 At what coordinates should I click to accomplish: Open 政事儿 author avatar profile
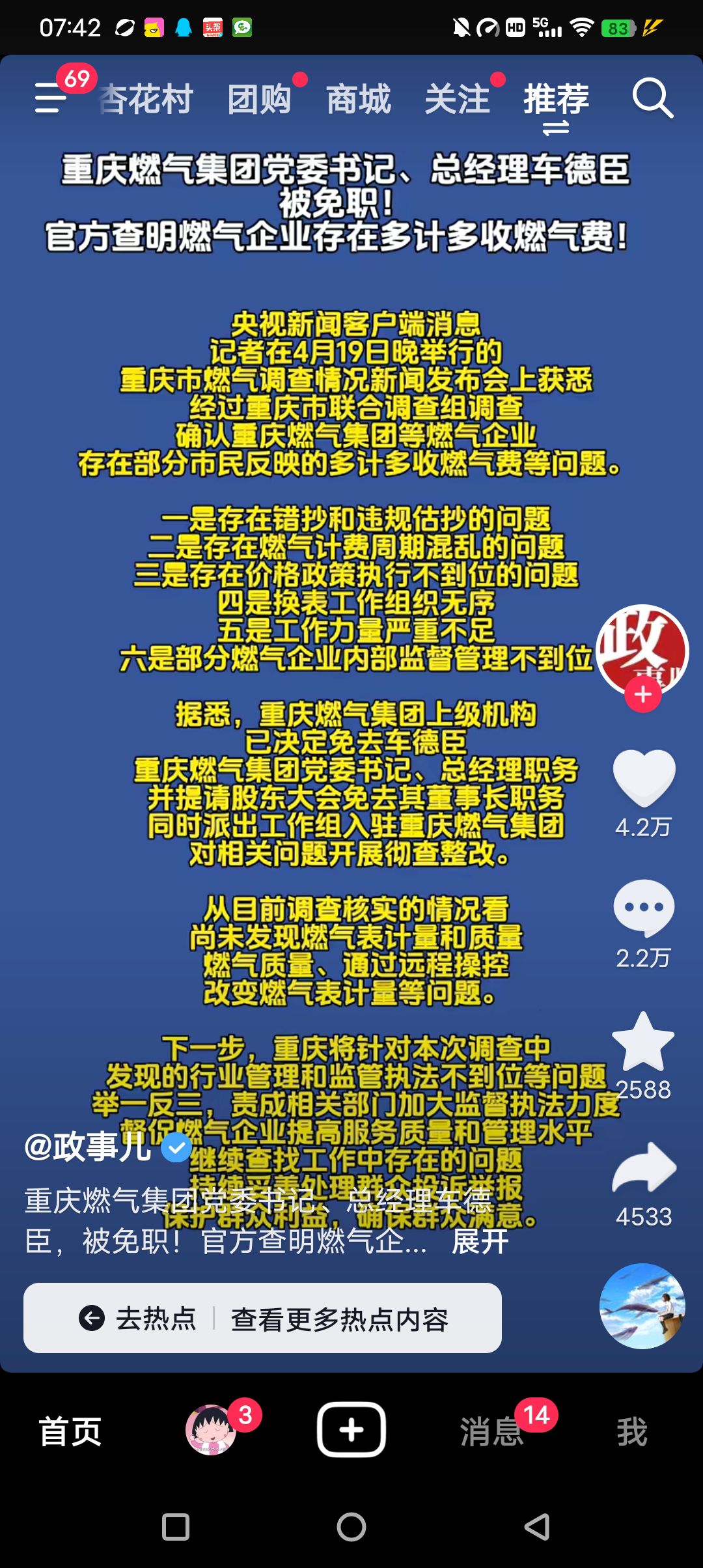(642, 648)
